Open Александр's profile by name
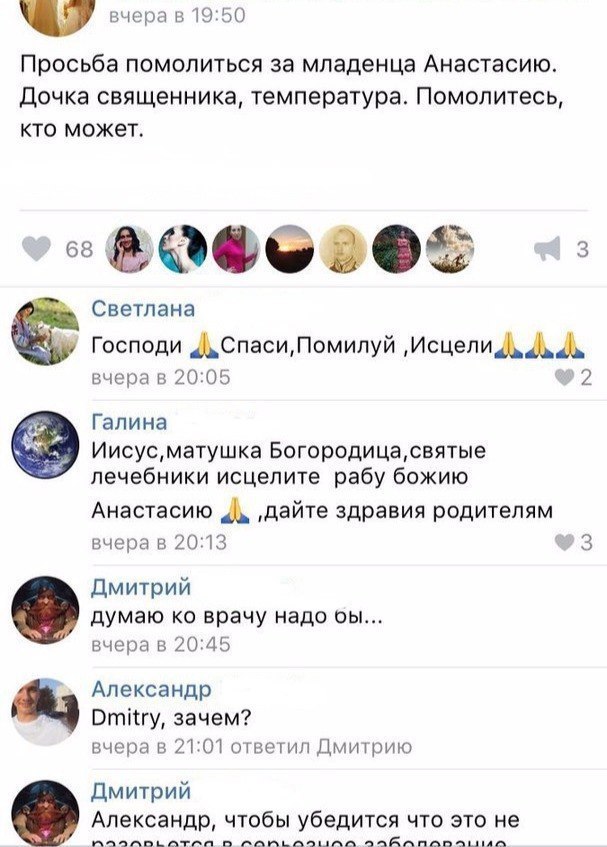607x847 pixels. coord(151,689)
